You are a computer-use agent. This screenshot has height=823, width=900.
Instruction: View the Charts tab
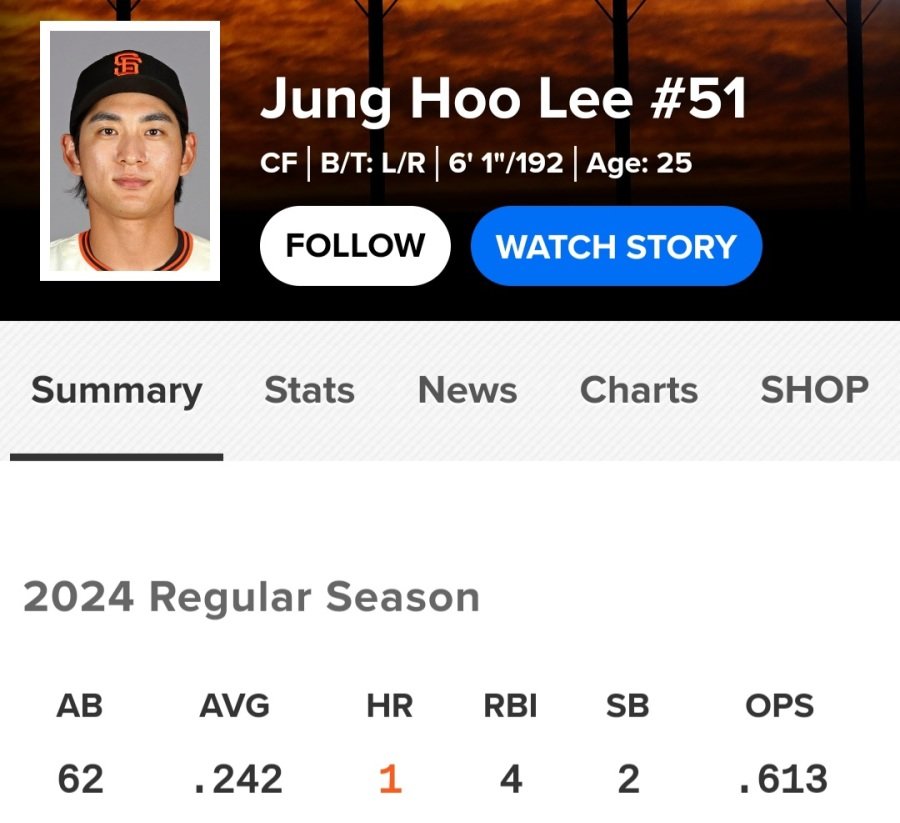pos(638,390)
